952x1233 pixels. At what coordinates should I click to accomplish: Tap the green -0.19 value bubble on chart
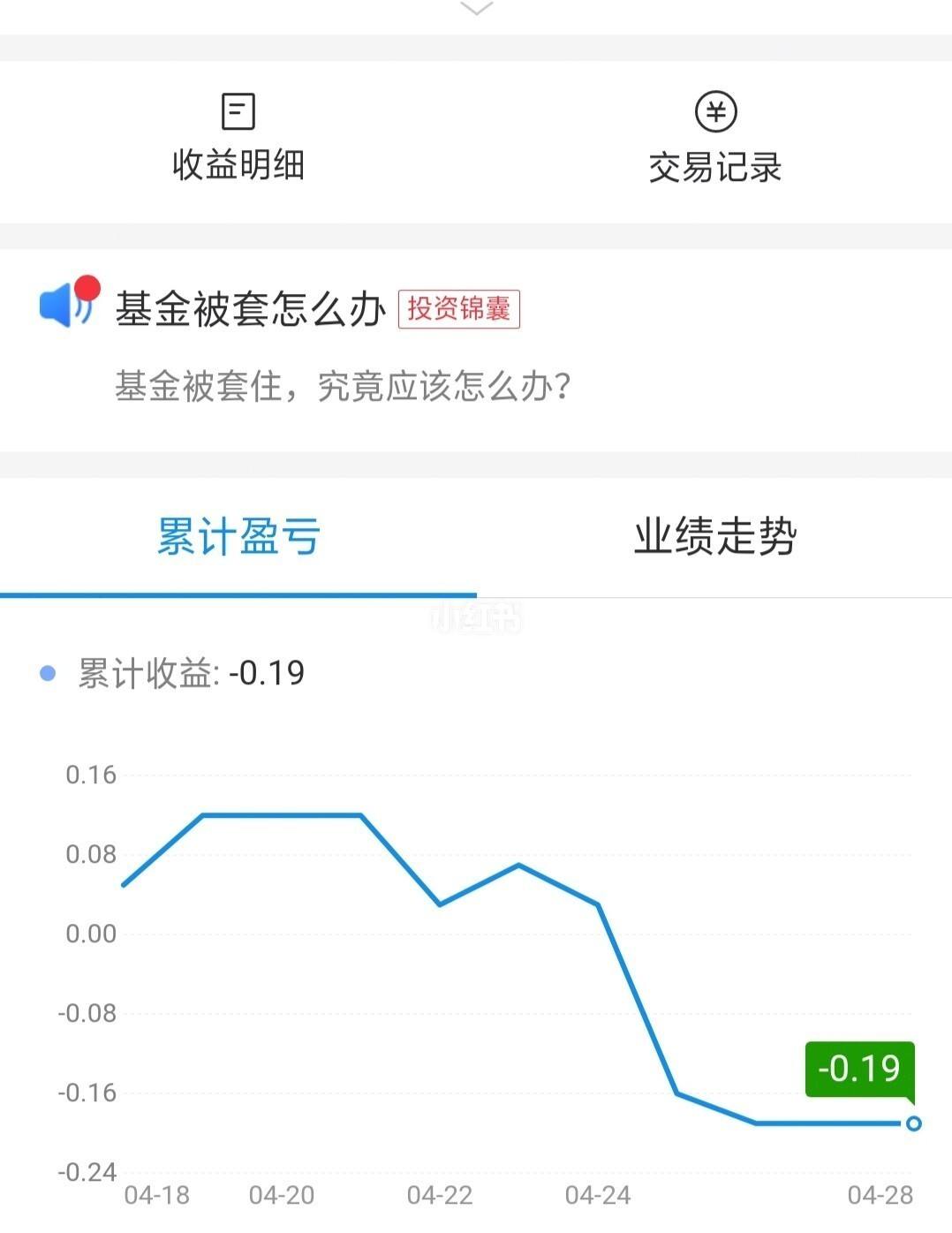859,1069
